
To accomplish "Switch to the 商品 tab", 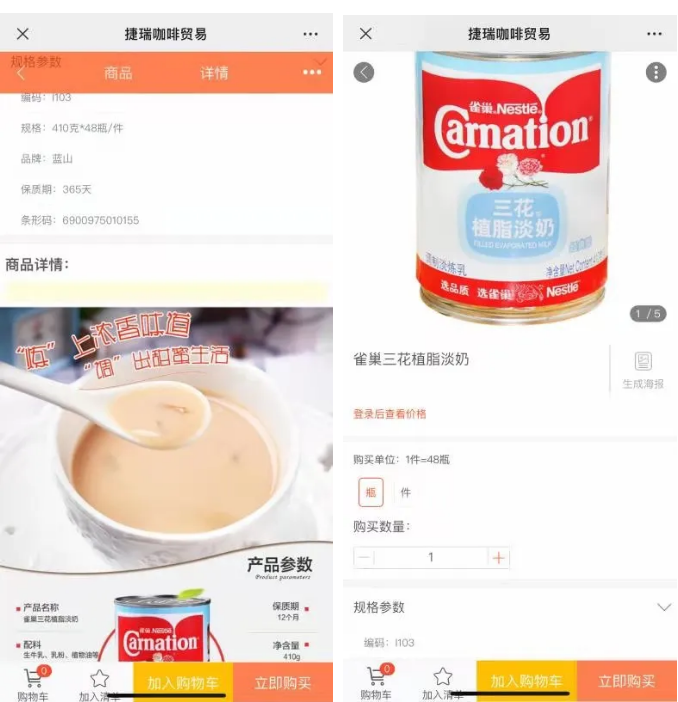I will (118, 72).
